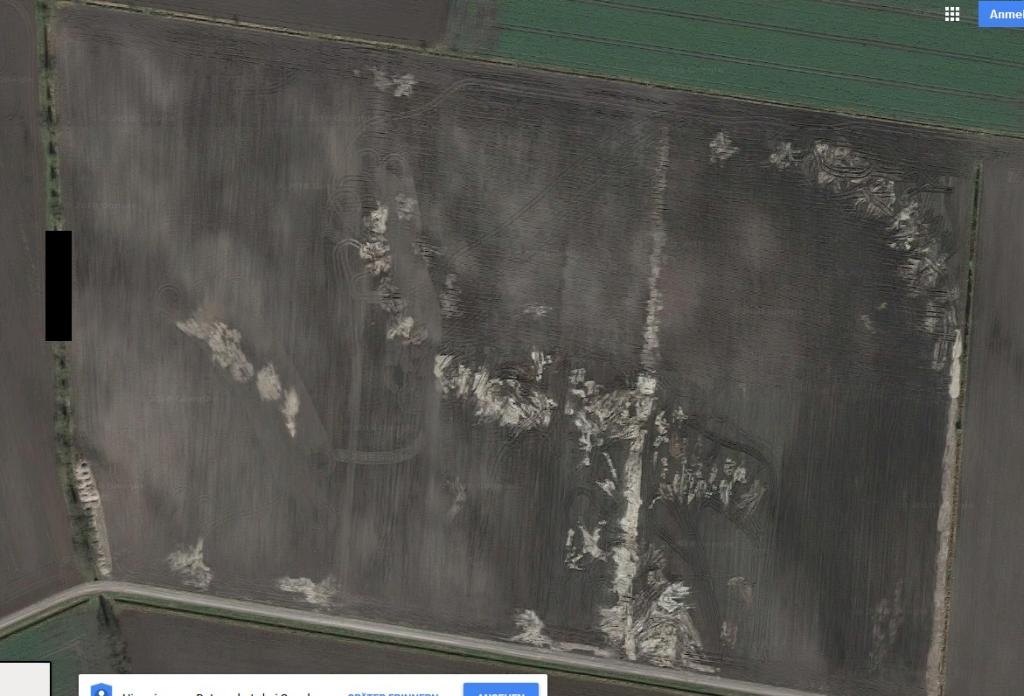Open the Google apps grid

click(x=952, y=14)
